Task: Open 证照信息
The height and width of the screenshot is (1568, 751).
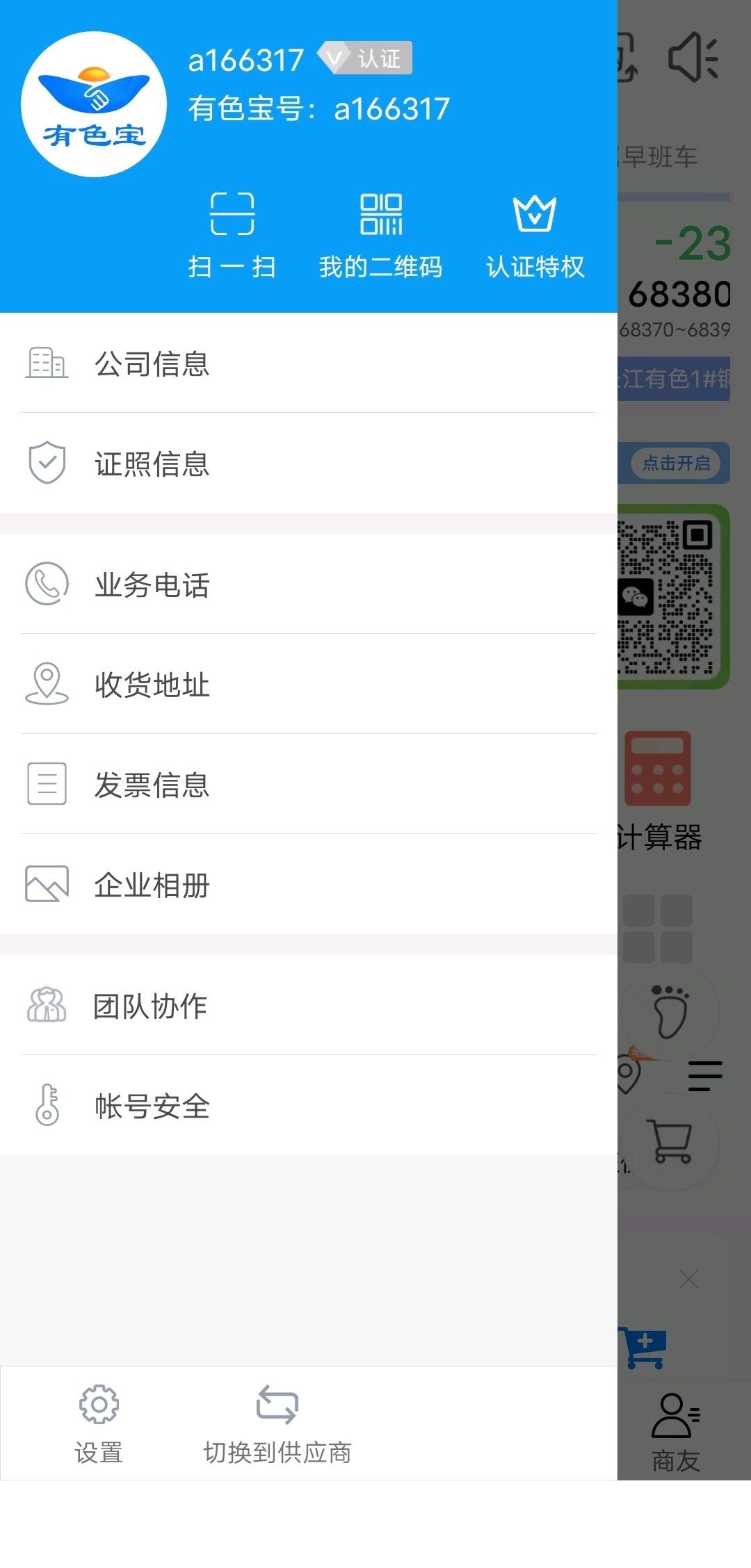Action: point(309,463)
